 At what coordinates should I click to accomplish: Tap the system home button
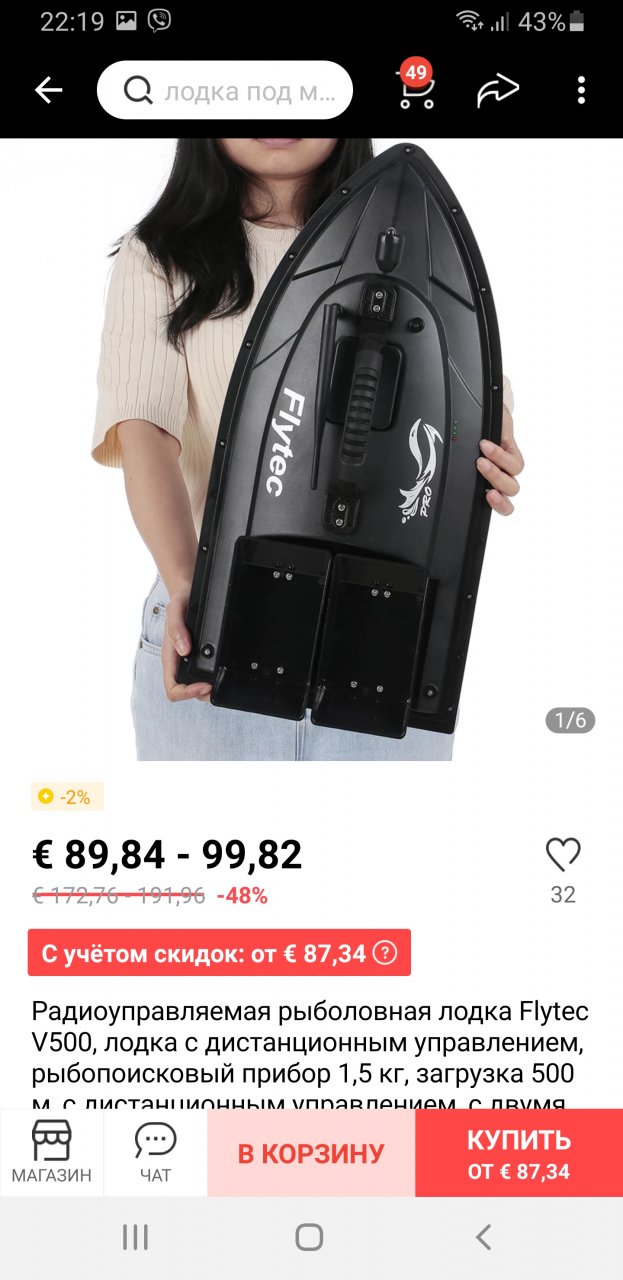(x=310, y=1238)
